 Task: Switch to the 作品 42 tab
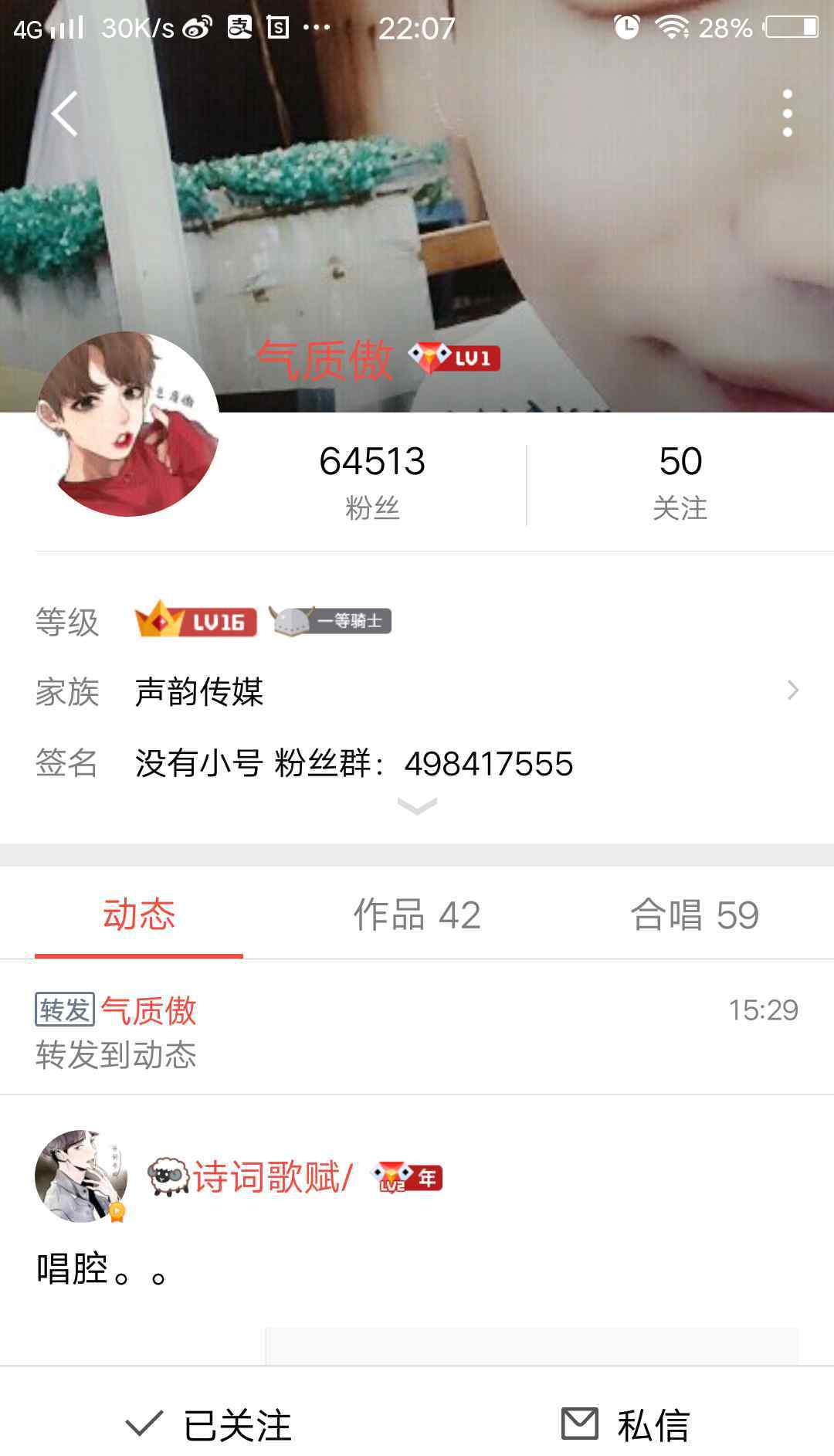417,915
